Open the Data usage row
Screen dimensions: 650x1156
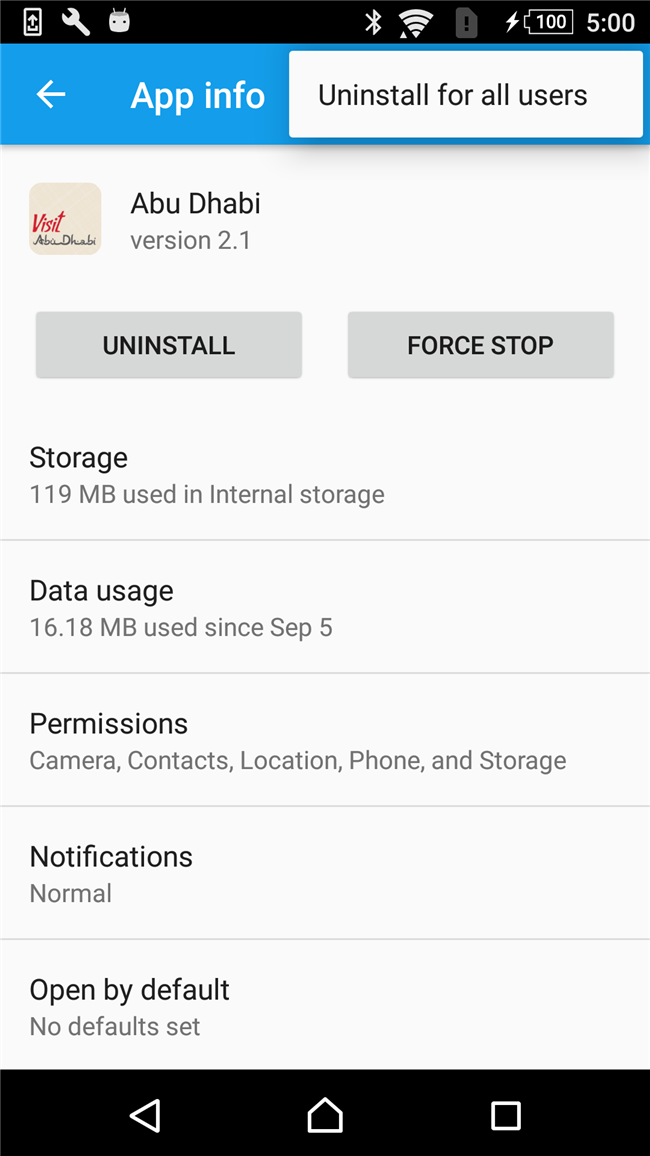coord(325,607)
